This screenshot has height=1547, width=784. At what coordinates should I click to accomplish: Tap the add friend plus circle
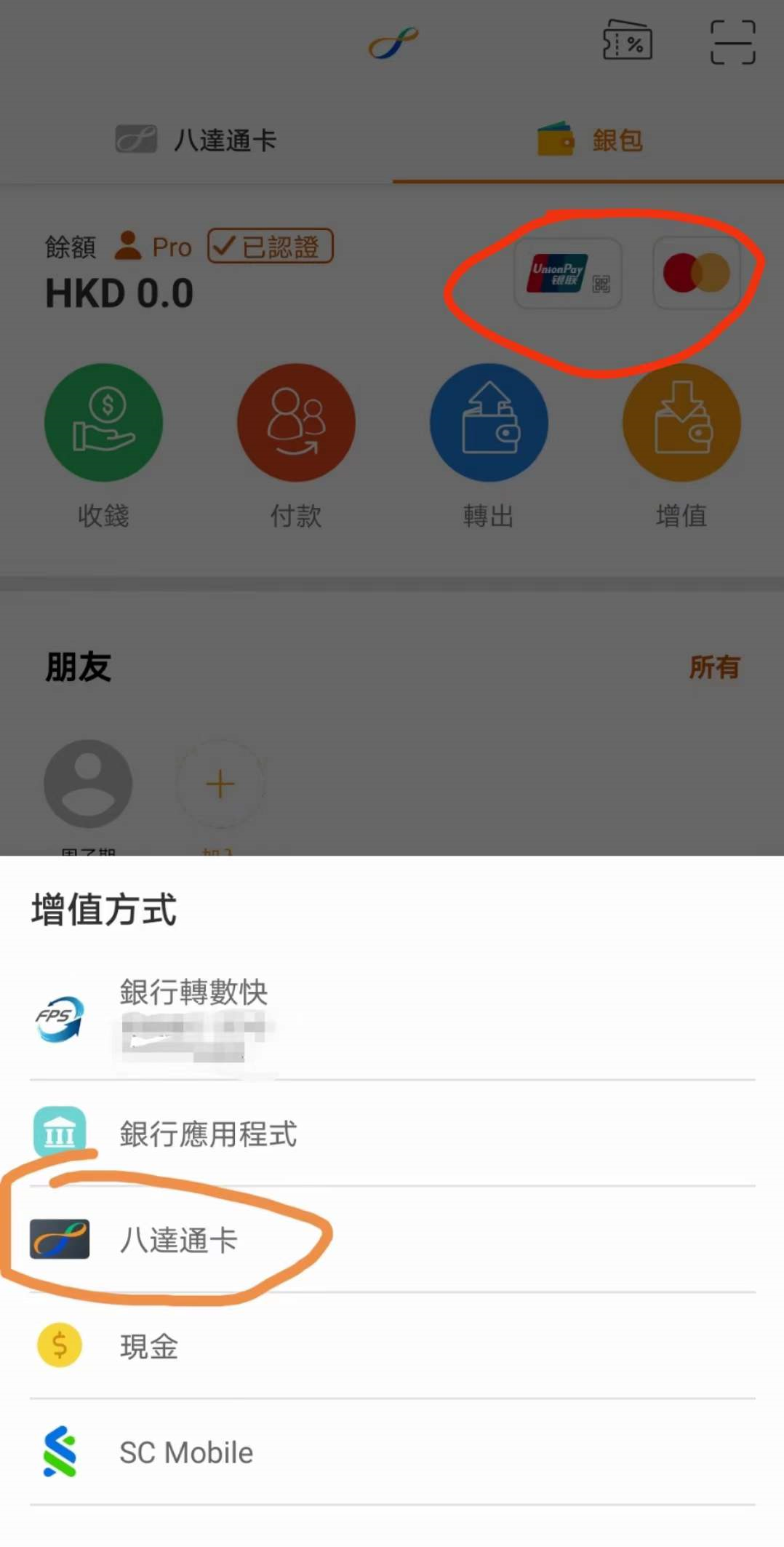tap(220, 784)
